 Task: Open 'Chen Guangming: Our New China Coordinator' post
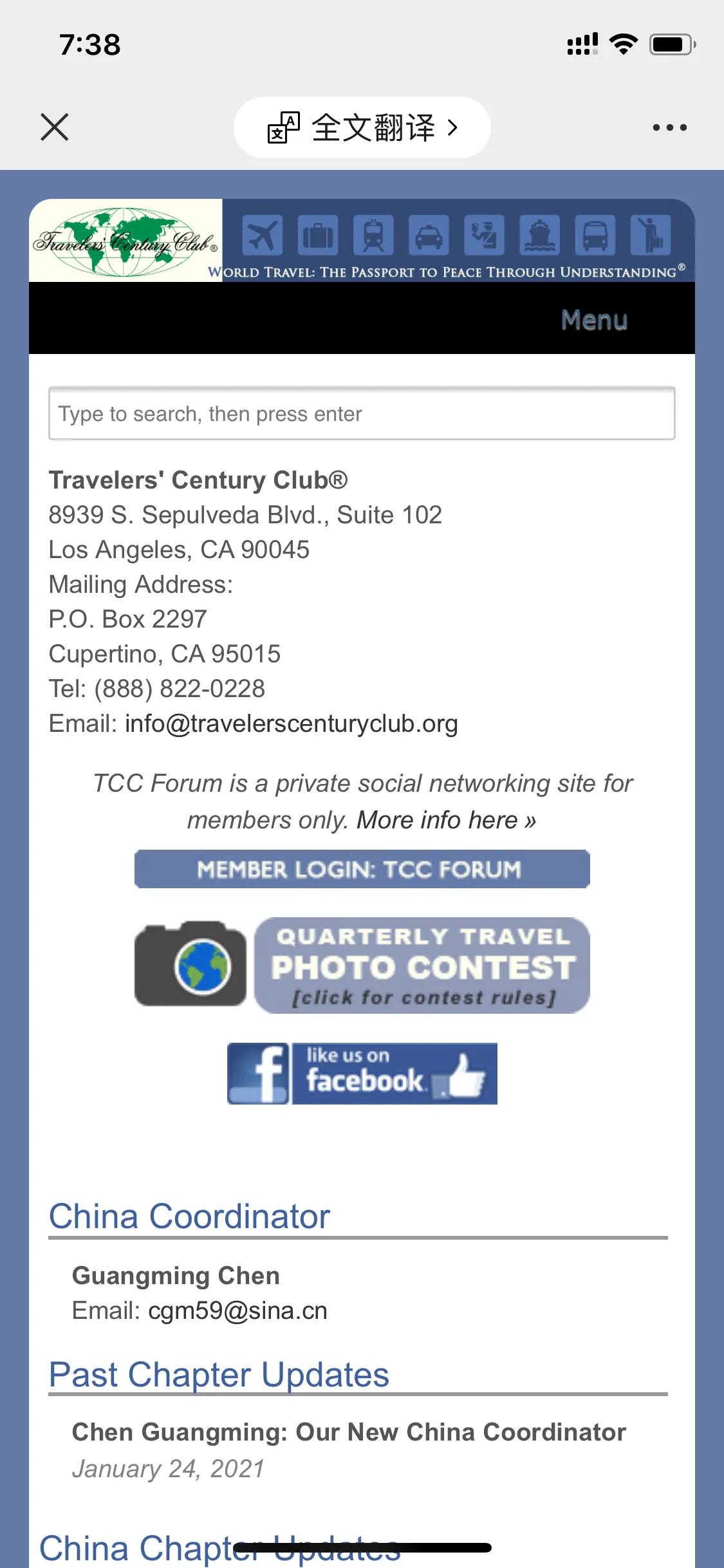[349, 1432]
